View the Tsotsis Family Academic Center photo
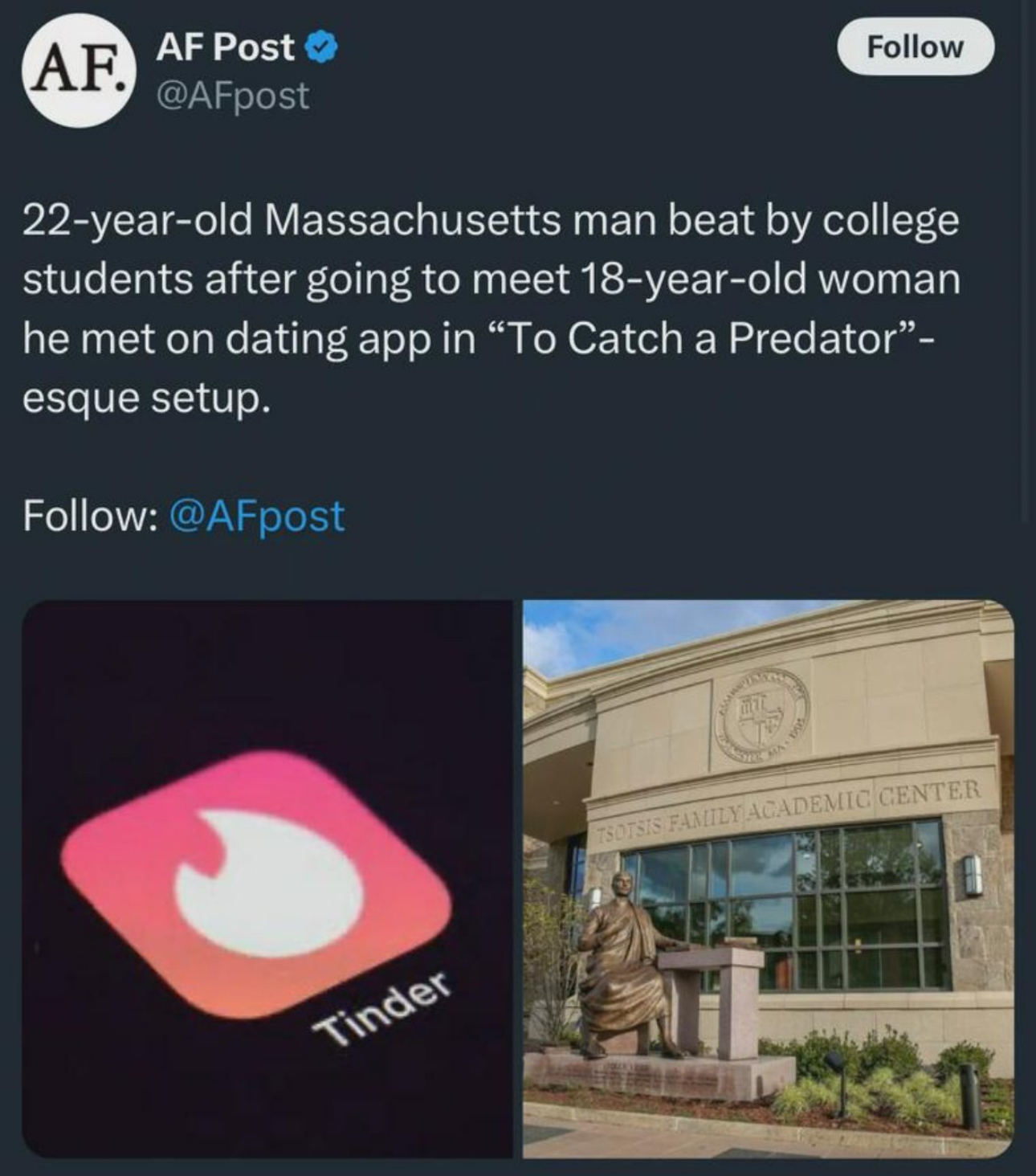Image resolution: width=1036 pixels, height=1176 pixels. click(x=768, y=879)
